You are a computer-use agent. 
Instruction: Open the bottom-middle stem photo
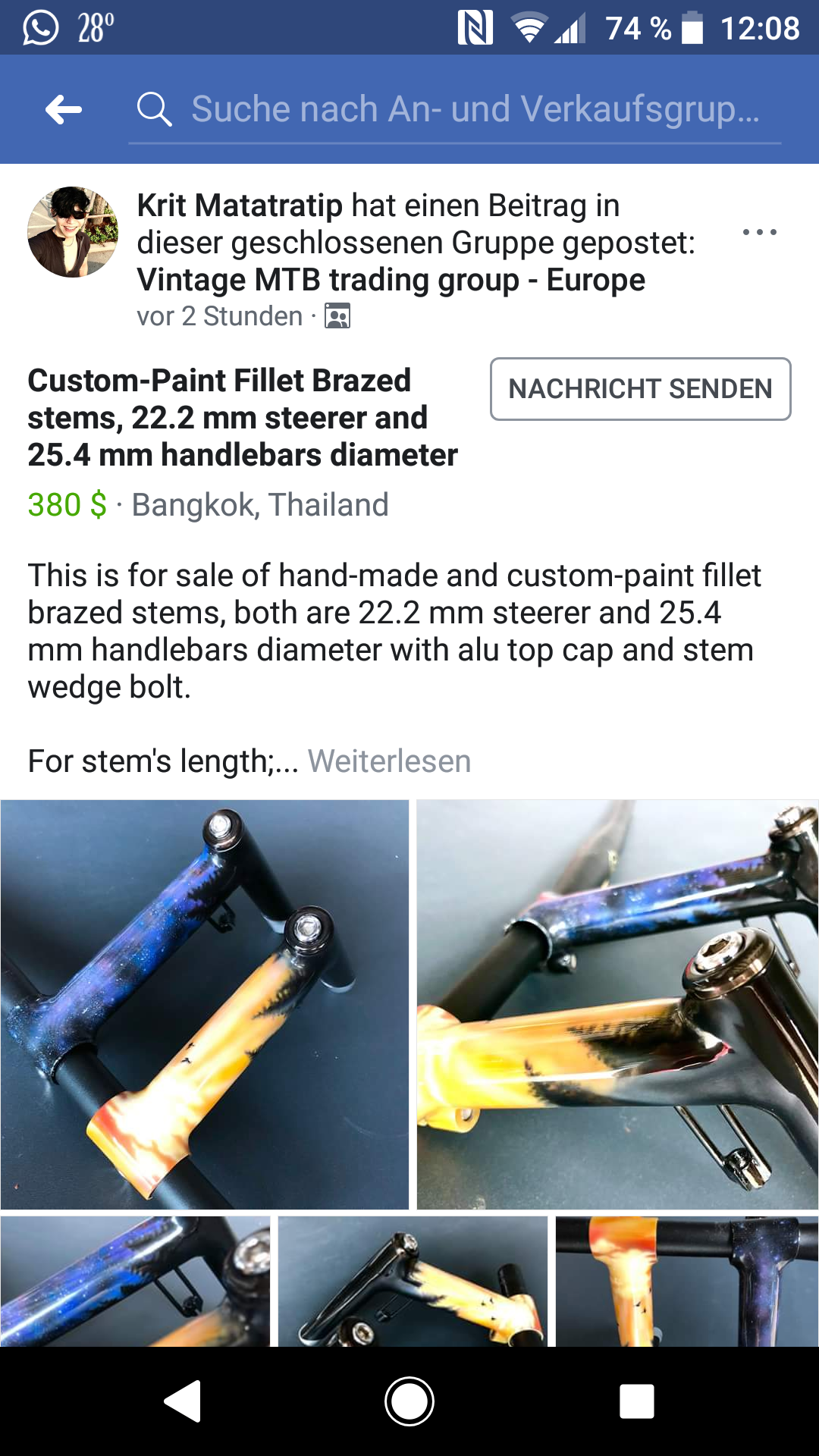tap(413, 1282)
